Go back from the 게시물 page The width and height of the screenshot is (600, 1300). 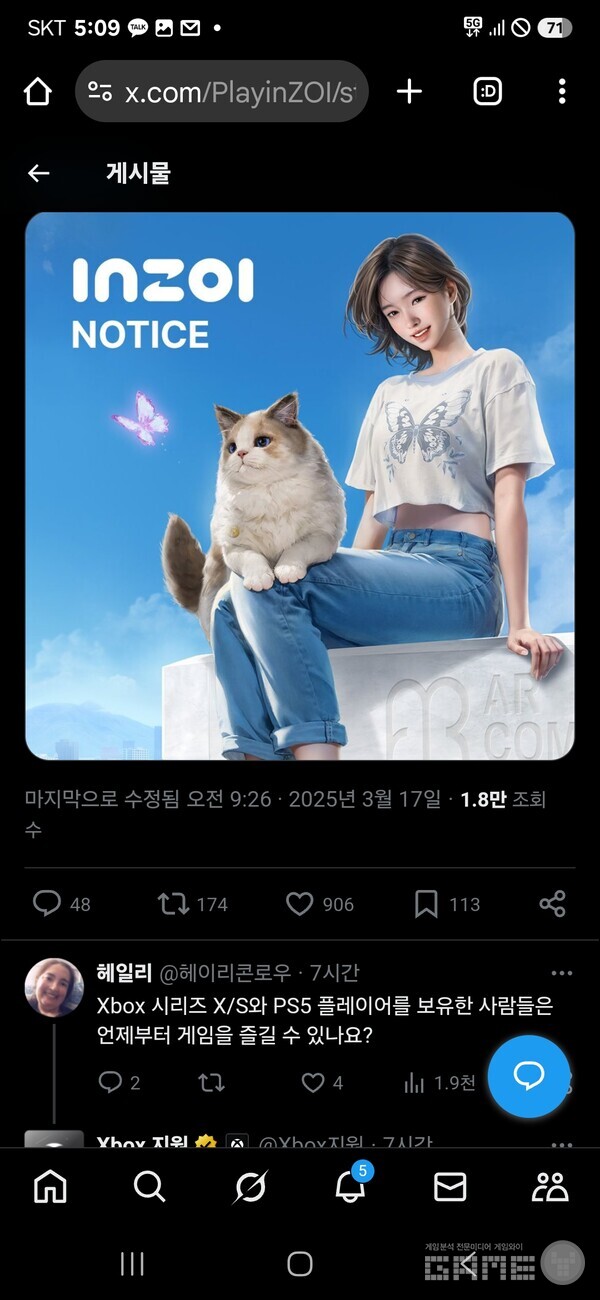pyautogui.click(x=38, y=174)
